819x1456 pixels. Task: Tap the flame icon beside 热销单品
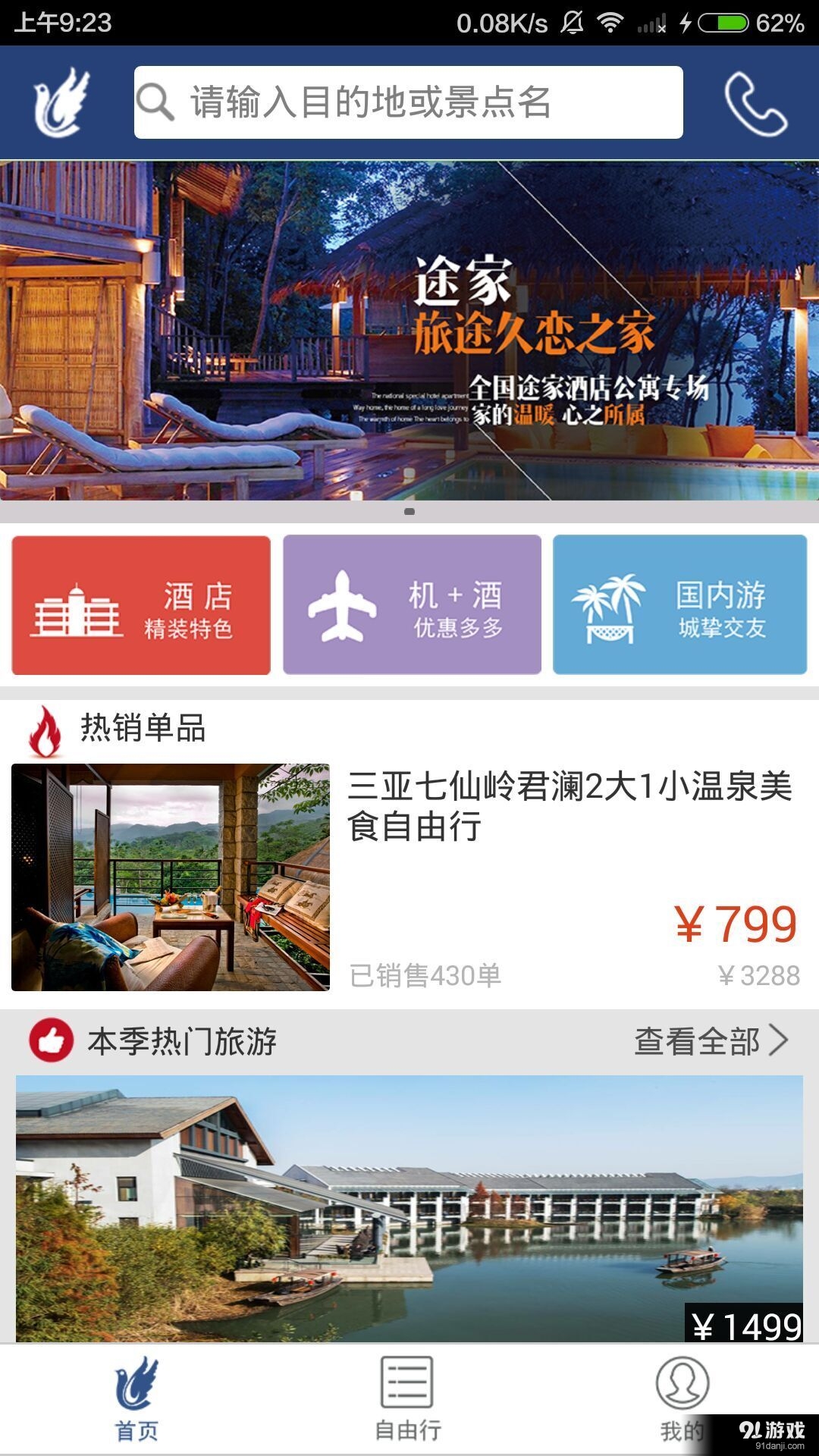42,730
